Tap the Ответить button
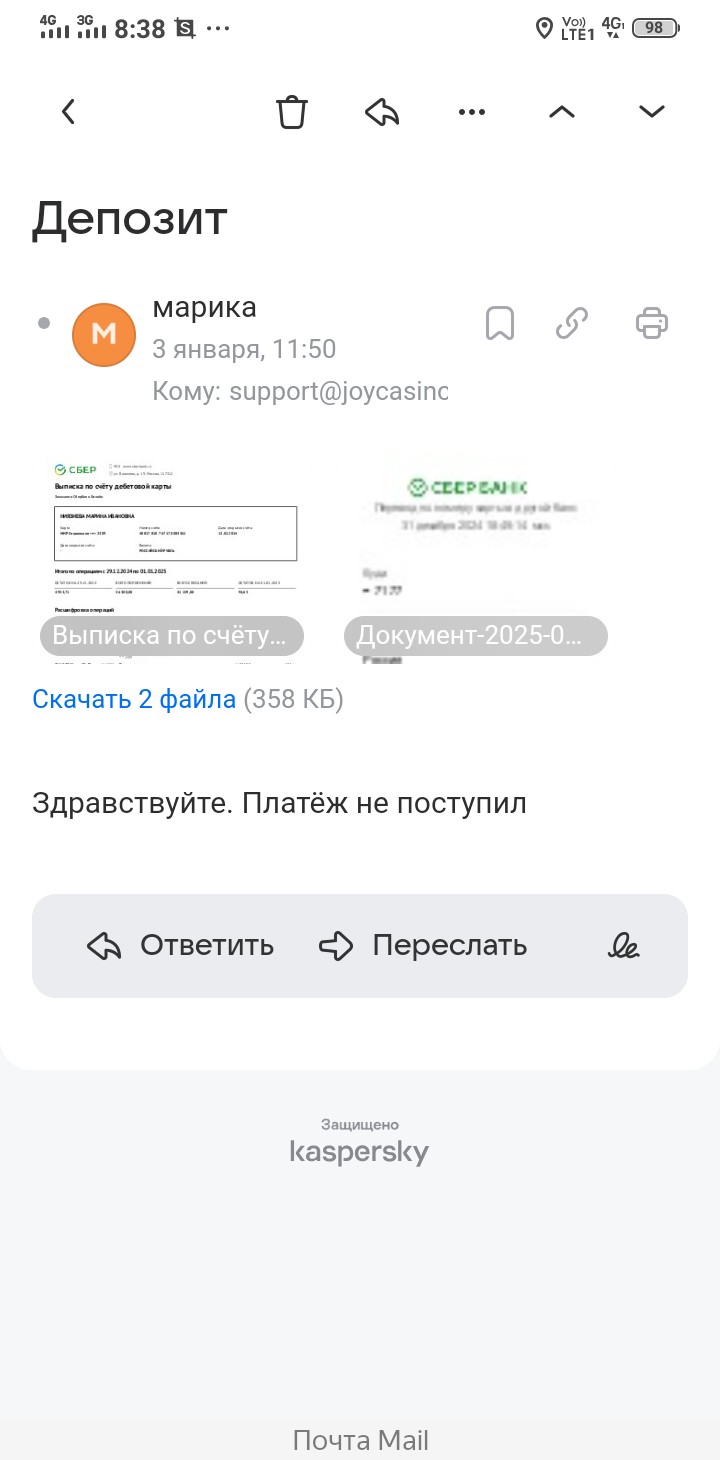Viewport: 720px width, 1460px height. [181, 946]
